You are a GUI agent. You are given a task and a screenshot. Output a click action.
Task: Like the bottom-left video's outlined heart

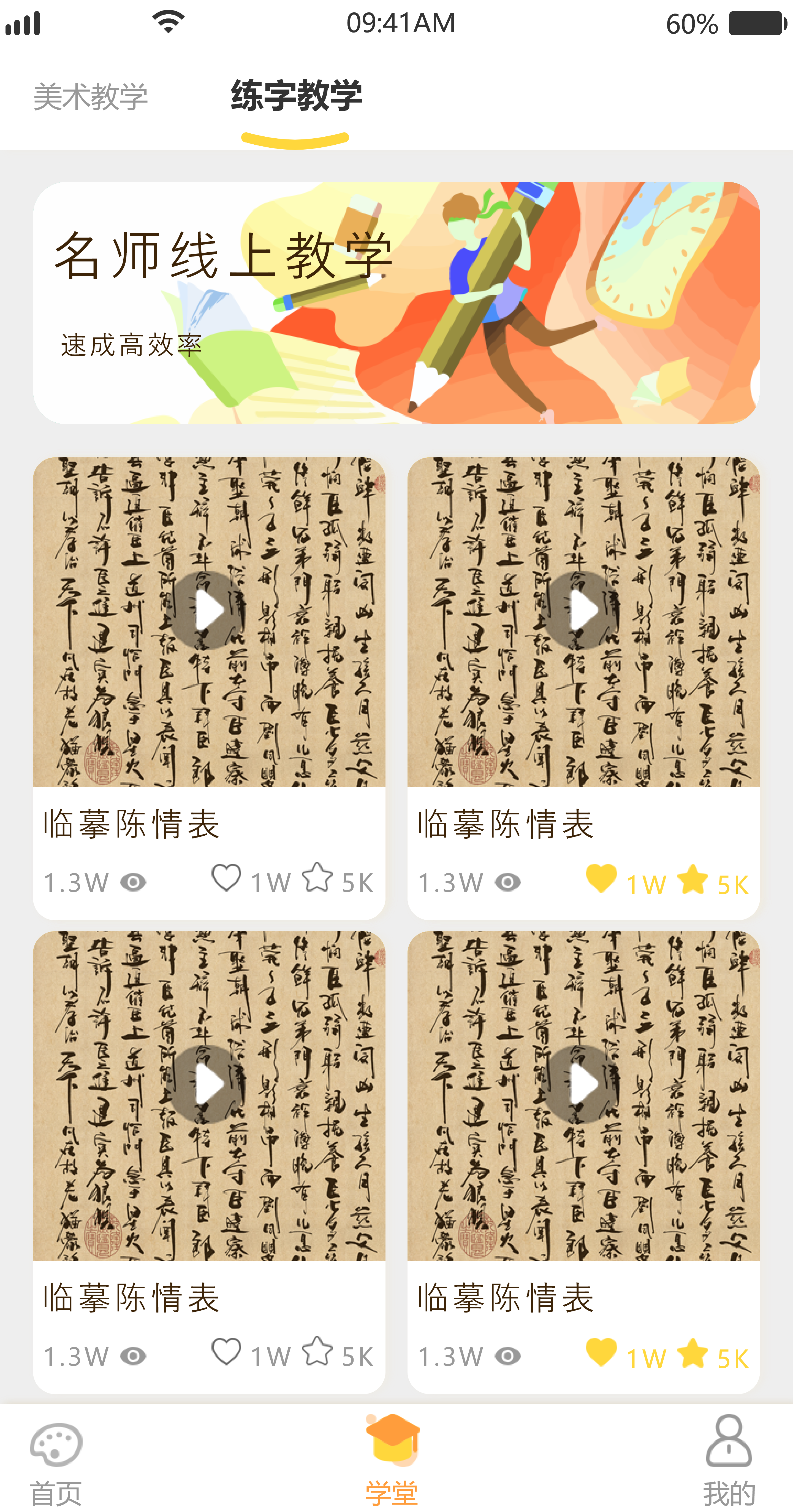(226, 1351)
